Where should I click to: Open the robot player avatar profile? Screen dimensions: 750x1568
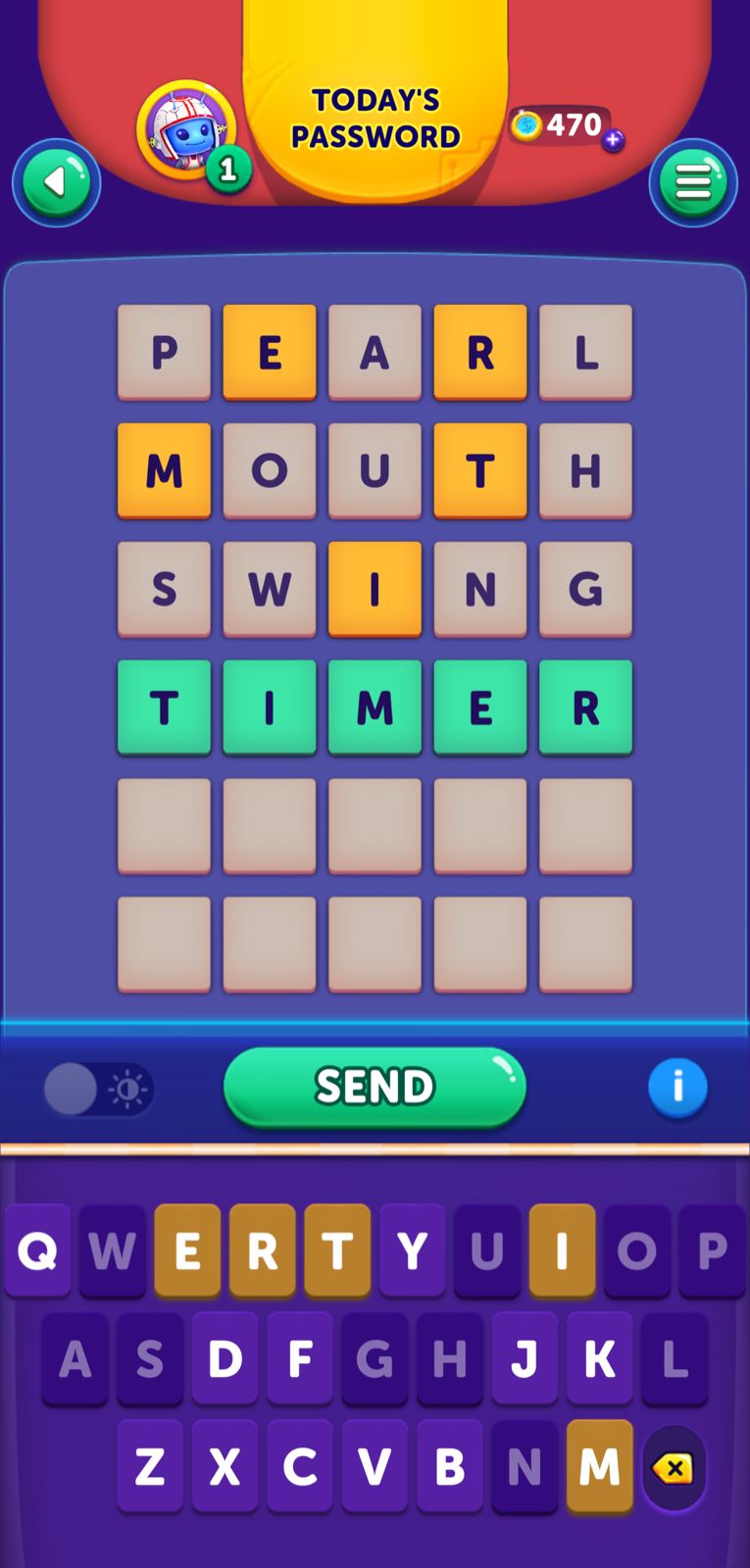pyautogui.click(x=185, y=130)
